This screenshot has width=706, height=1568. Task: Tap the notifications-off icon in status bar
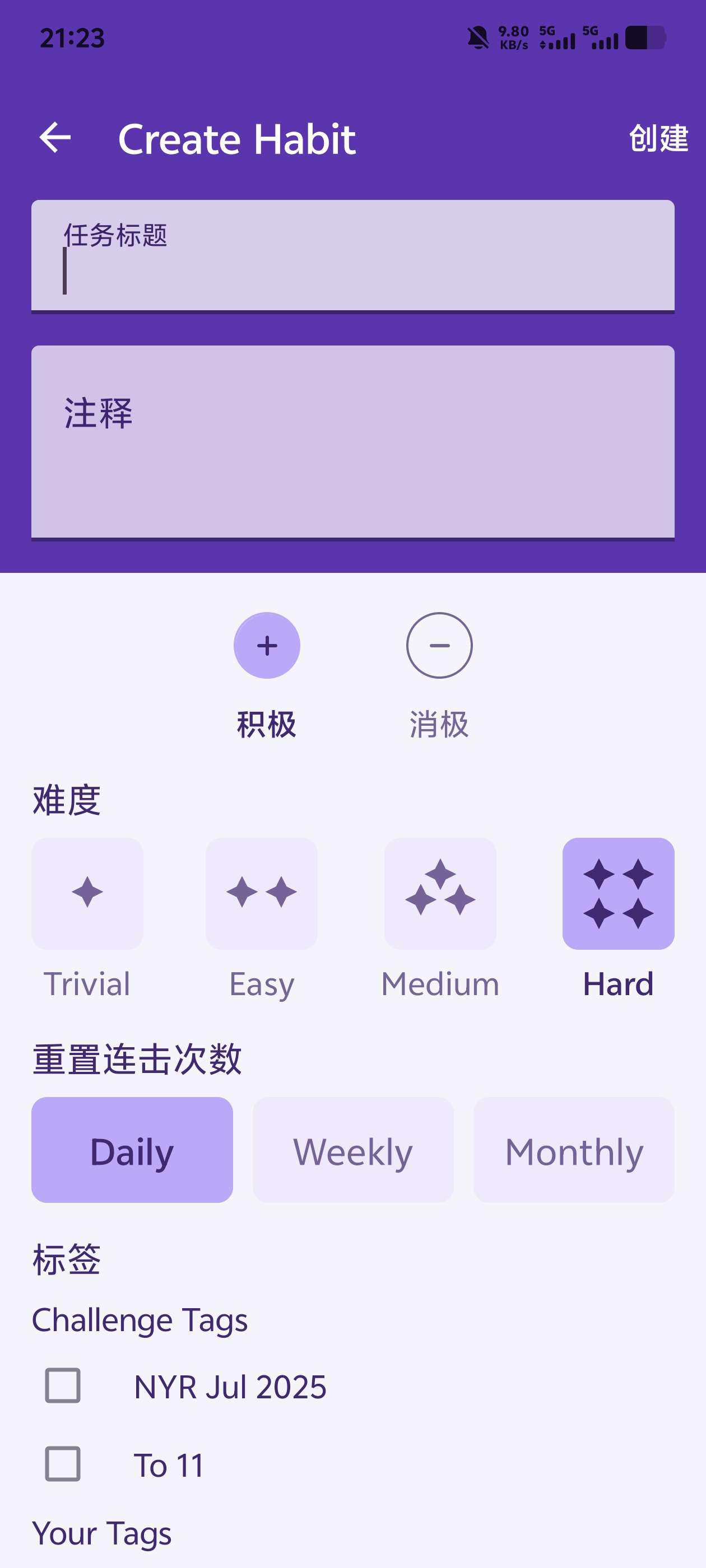(x=477, y=38)
